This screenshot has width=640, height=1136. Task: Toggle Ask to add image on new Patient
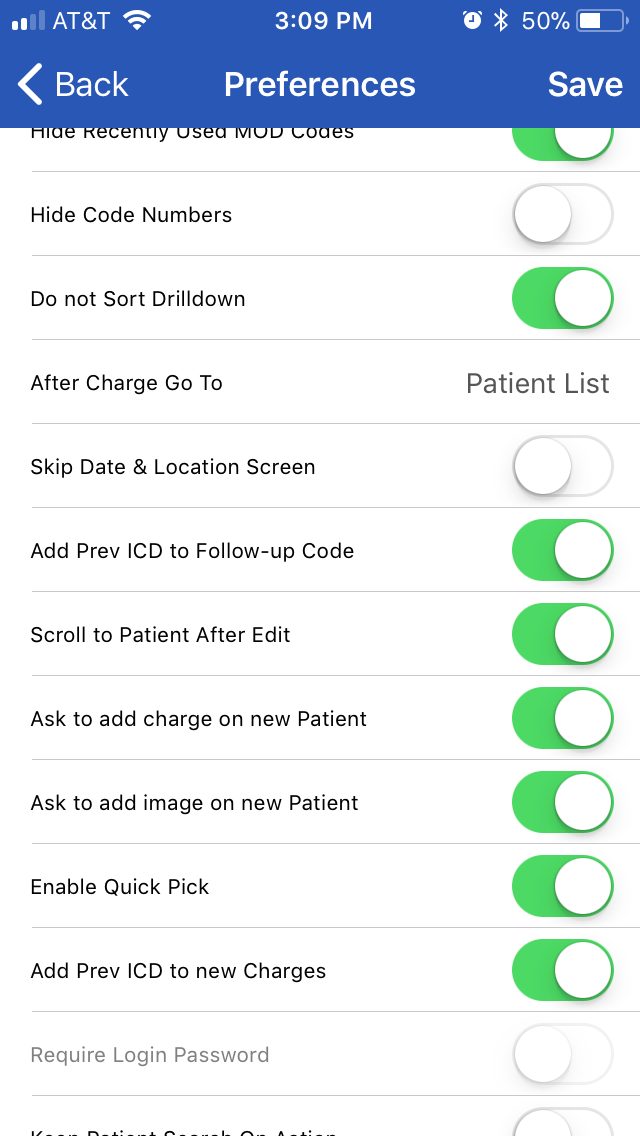[x=563, y=803]
